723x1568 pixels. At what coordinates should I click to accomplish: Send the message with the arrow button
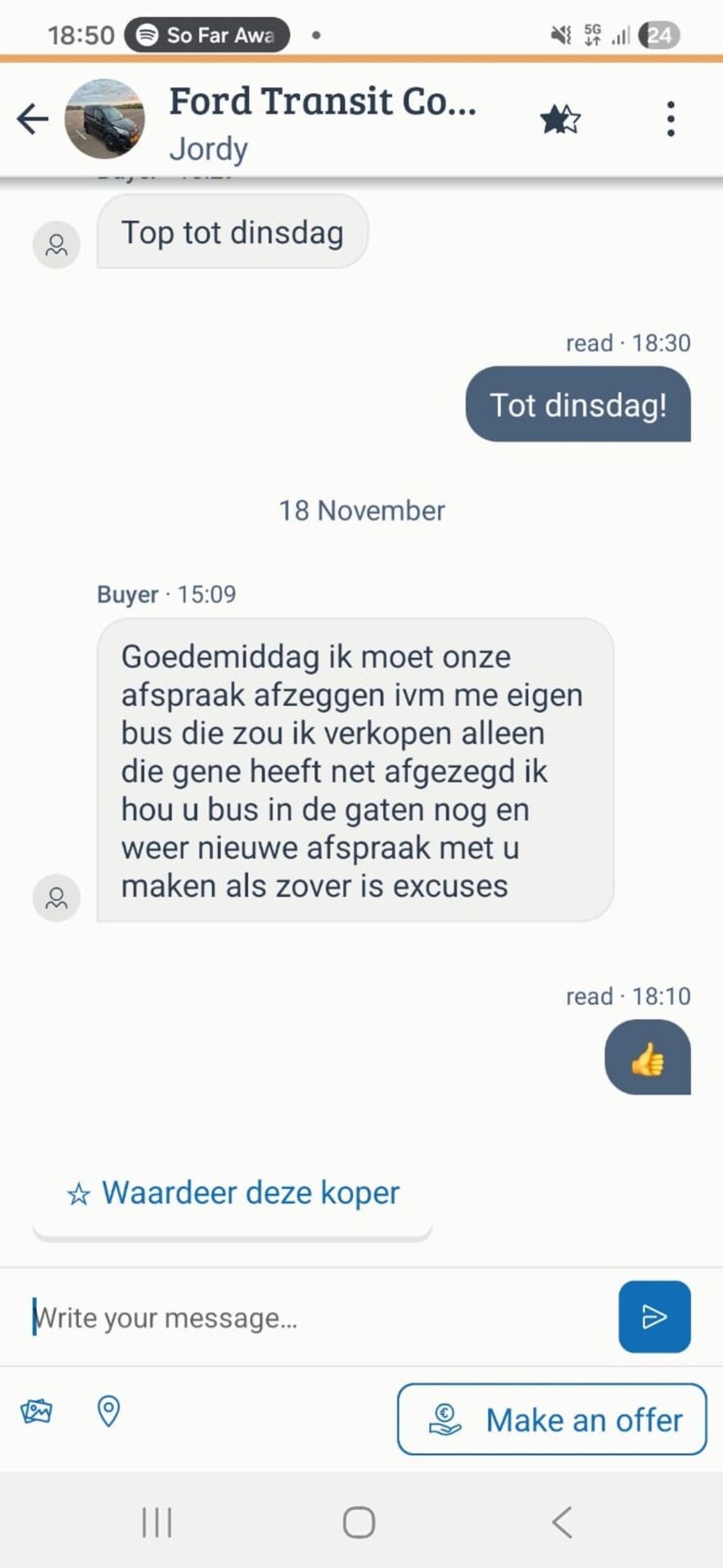pyautogui.click(x=654, y=1316)
